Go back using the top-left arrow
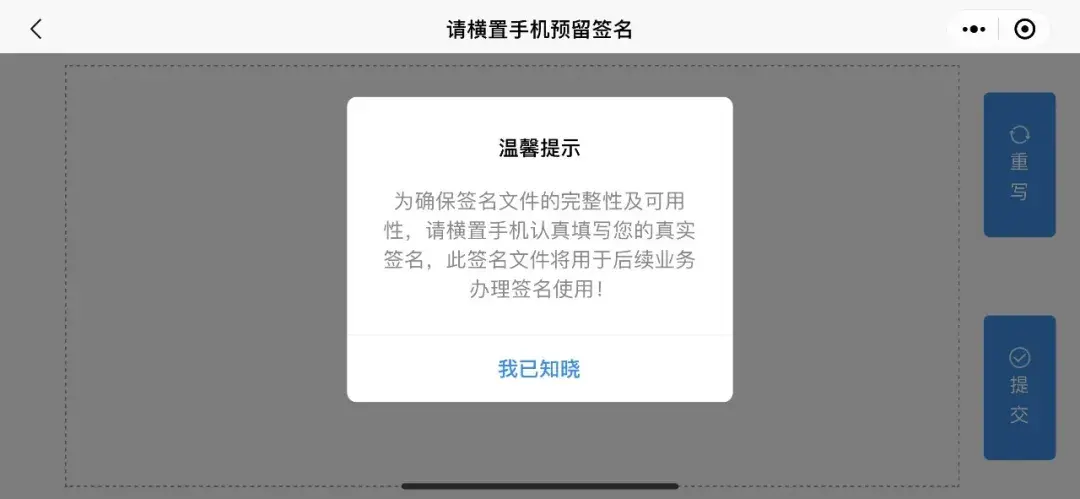The image size is (1080, 499). pyautogui.click(x=36, y=29)
